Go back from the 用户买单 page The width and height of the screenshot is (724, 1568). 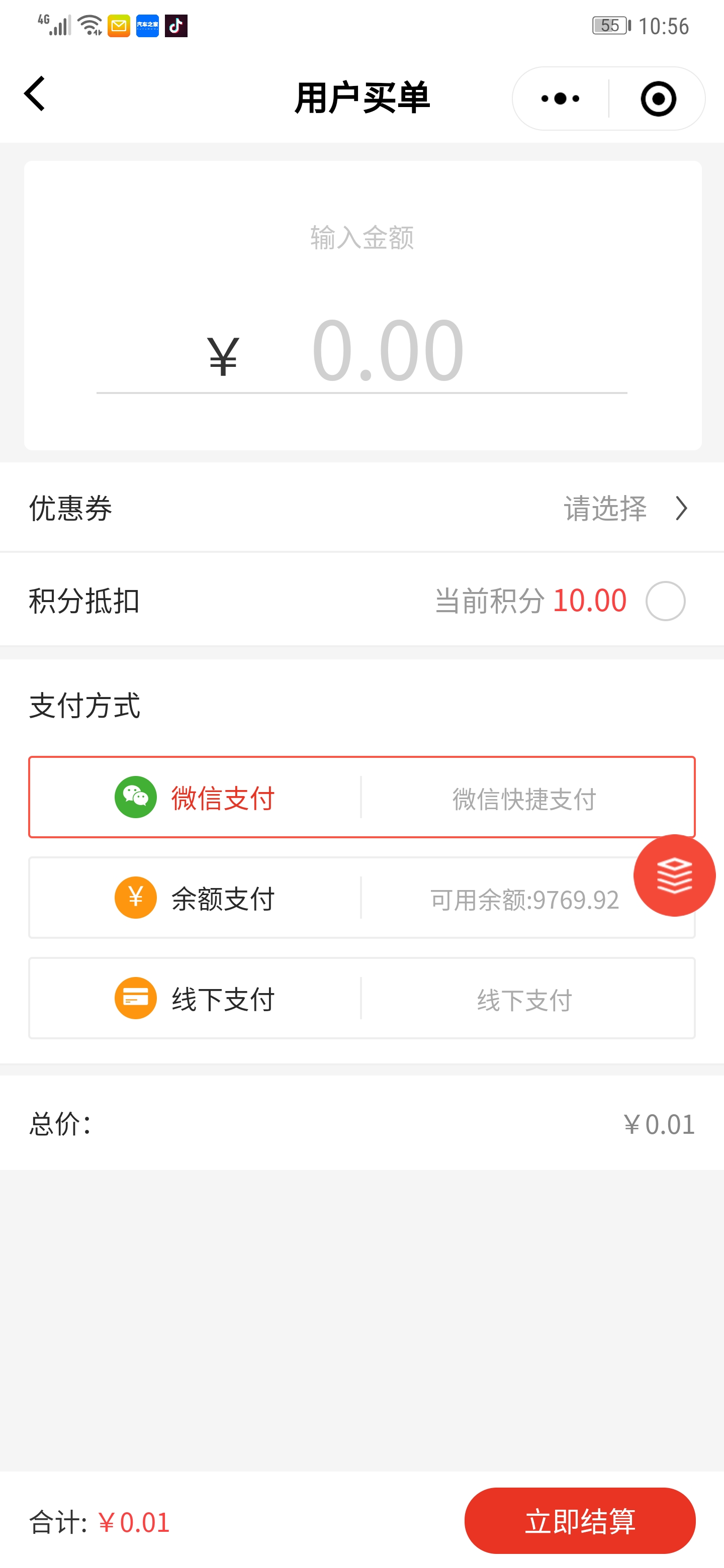tap(35, 94)
